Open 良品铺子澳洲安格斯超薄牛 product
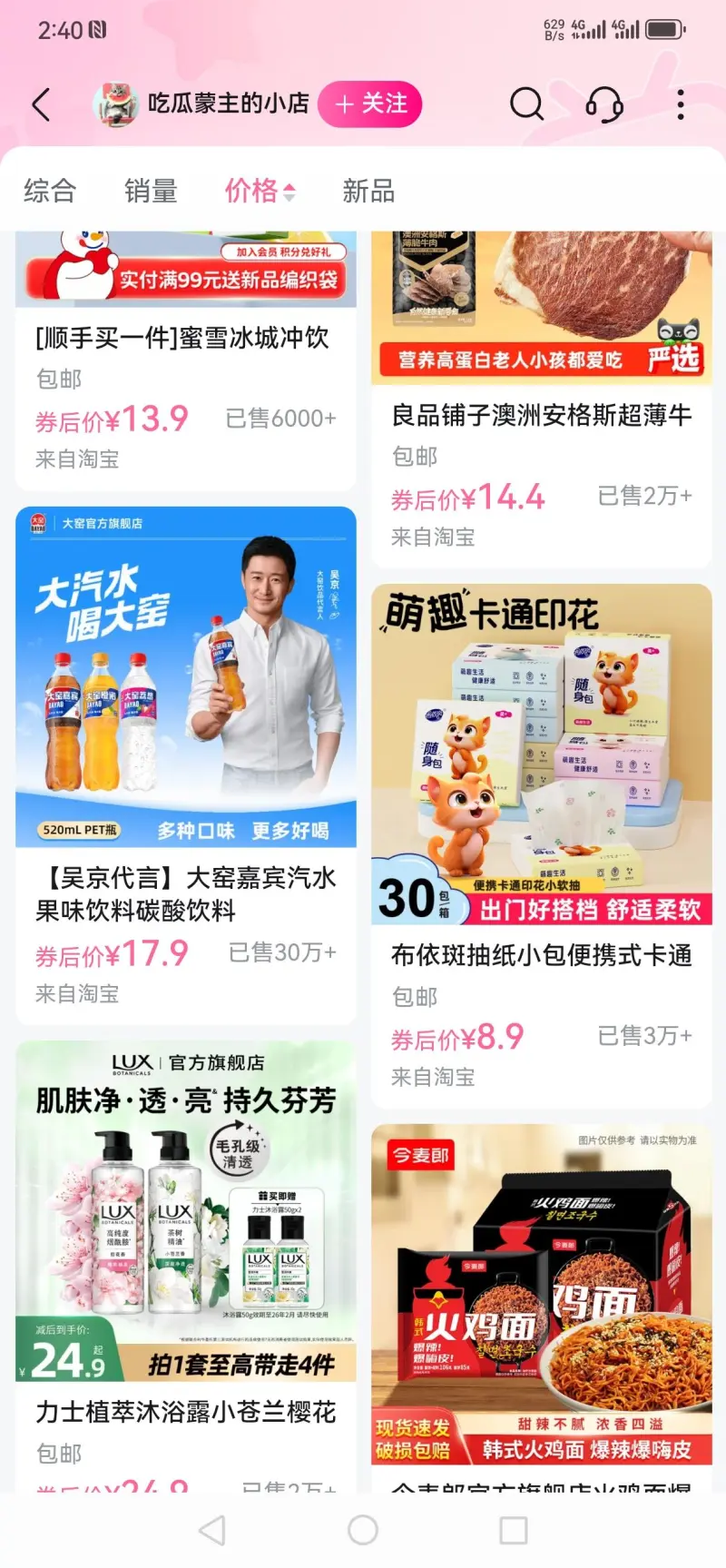The image size is (726, 1568). pyautogui.click(x=541, y=399)
